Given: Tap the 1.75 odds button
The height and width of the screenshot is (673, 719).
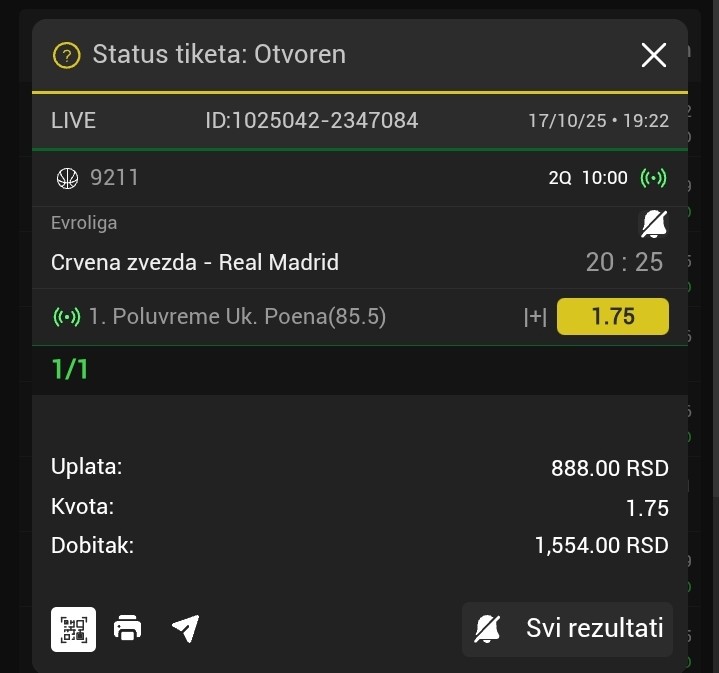Looking at the screenshot, I should (x=612, y=317).
